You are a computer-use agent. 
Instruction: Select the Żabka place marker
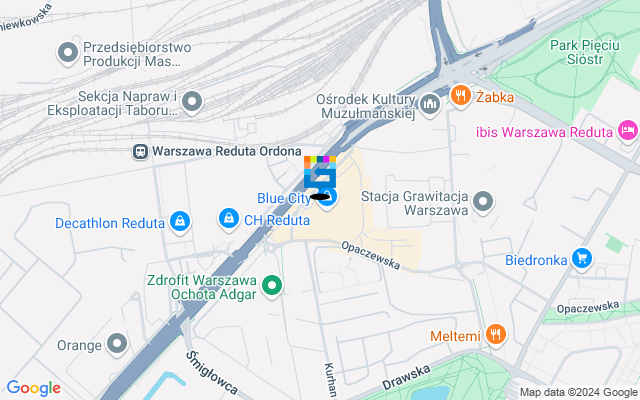point(460,97)
